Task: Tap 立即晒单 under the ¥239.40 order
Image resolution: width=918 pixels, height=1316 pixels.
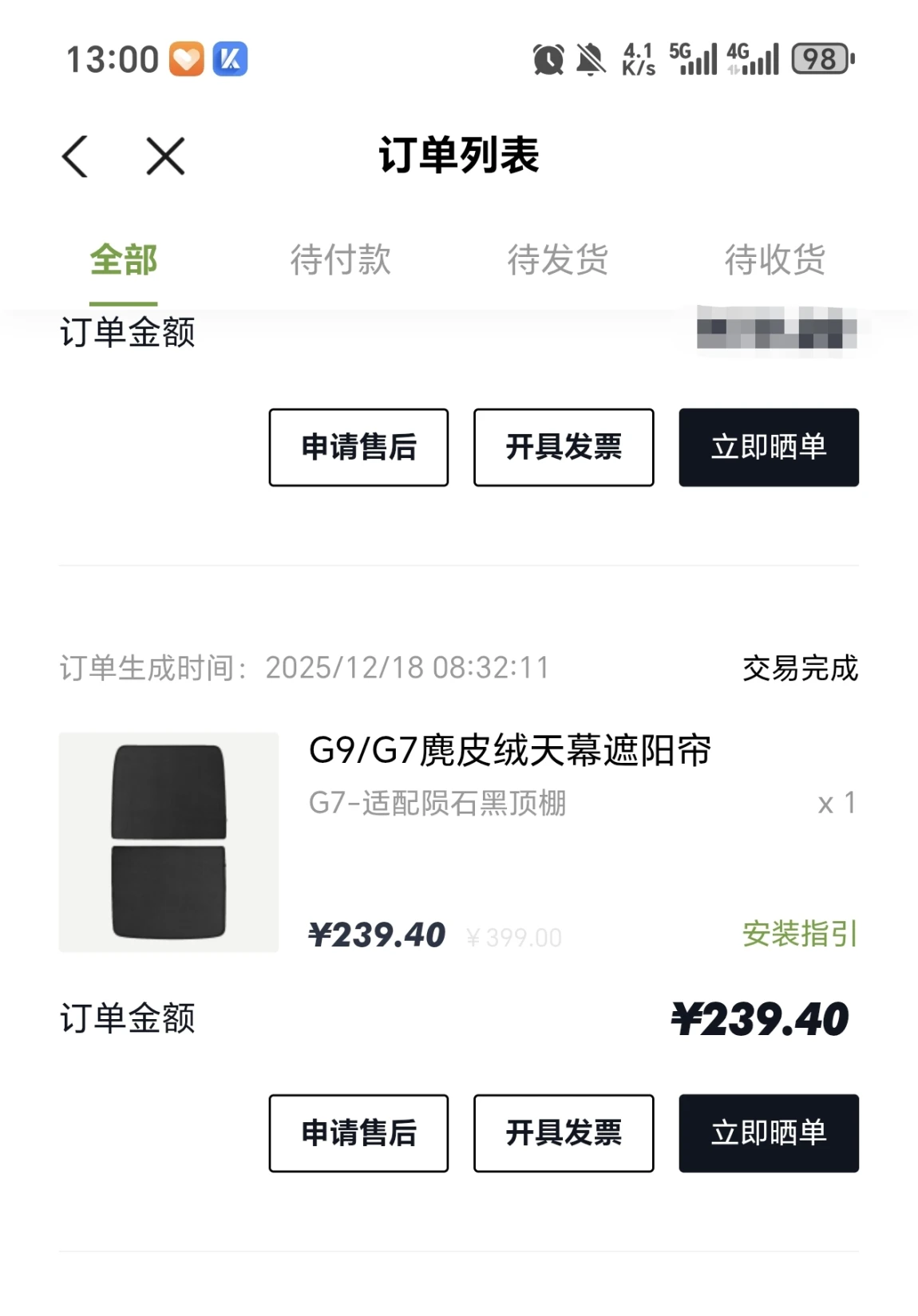Action: 769,1132
